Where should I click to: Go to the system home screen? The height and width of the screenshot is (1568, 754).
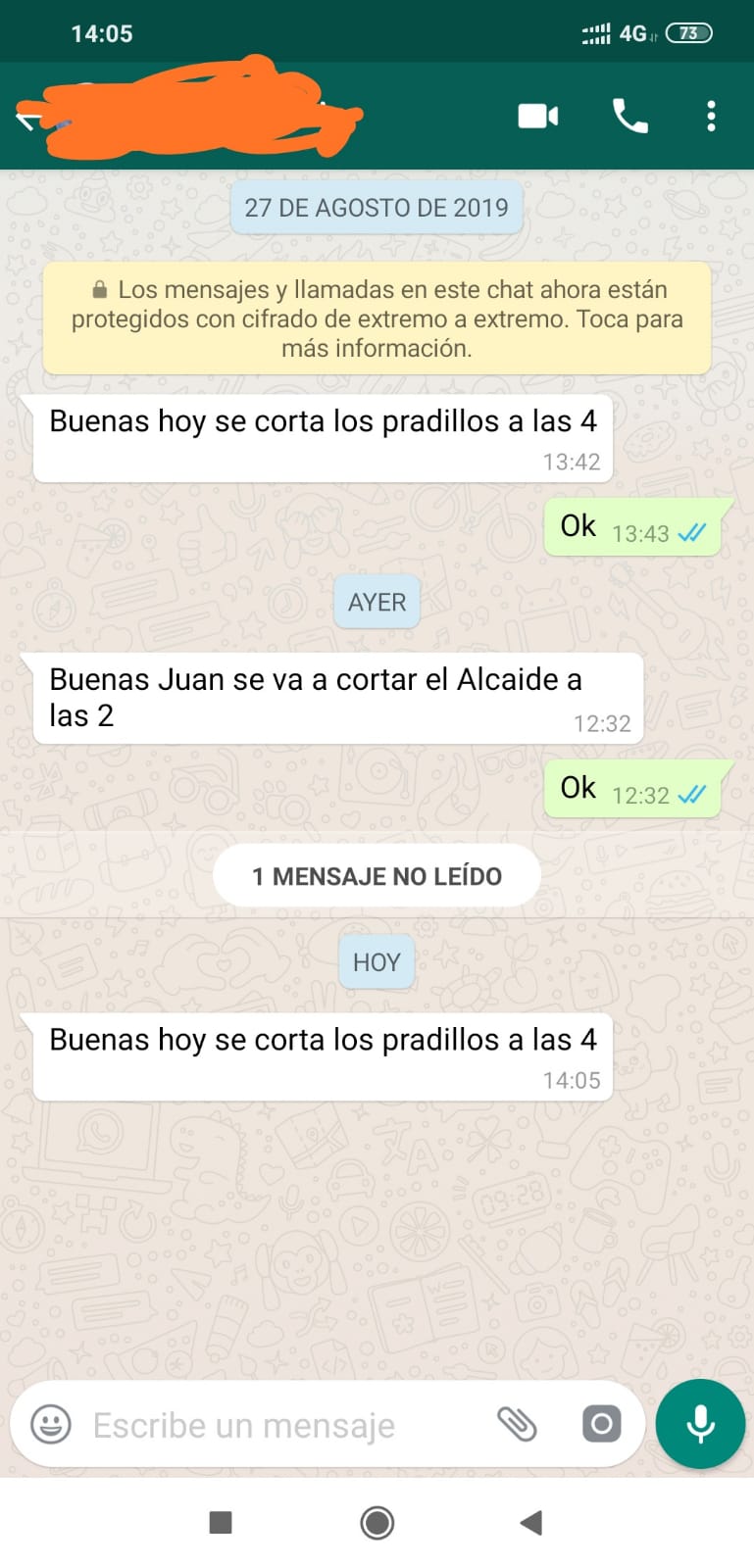[x=377, y=1522]
